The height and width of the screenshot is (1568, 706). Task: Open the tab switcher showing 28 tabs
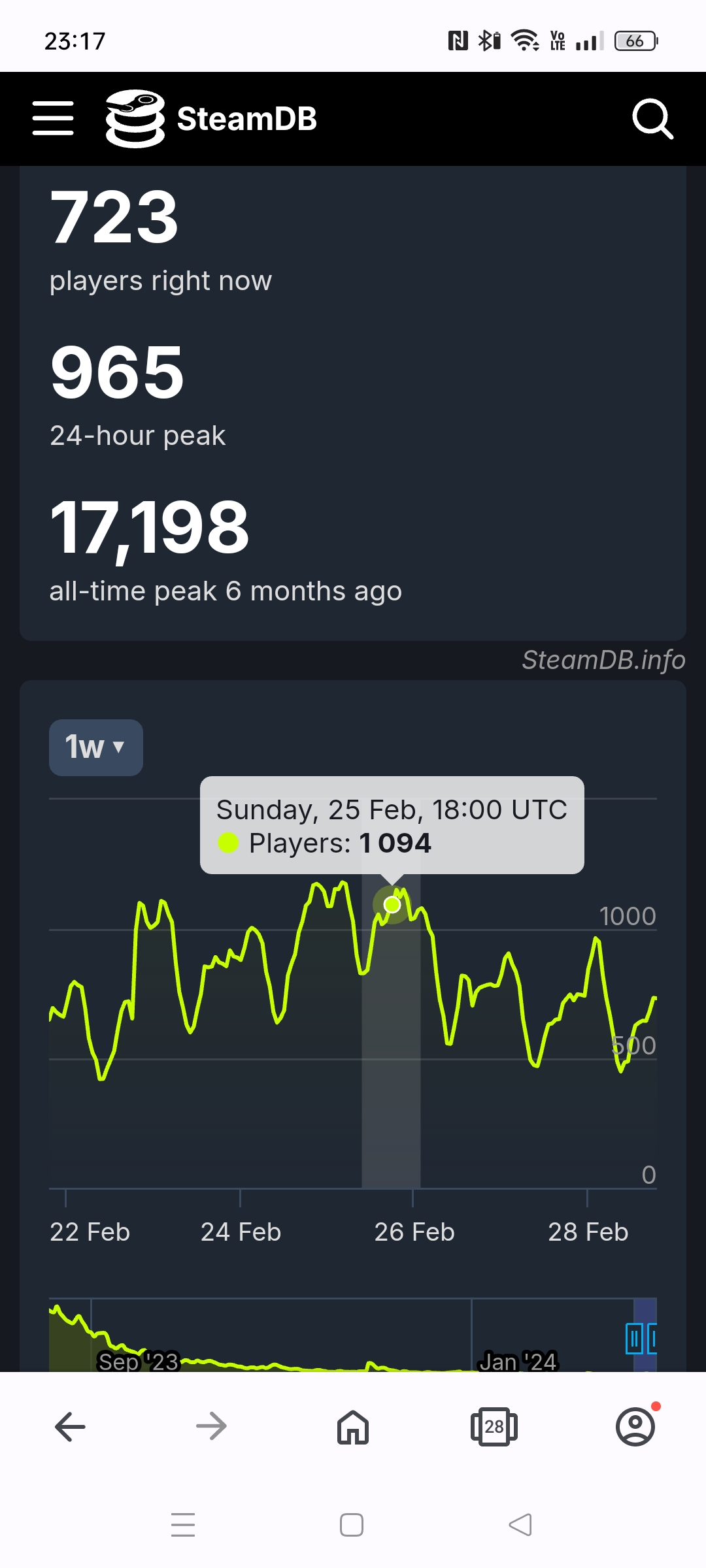pyautogui.click(x=494, y=1427)
